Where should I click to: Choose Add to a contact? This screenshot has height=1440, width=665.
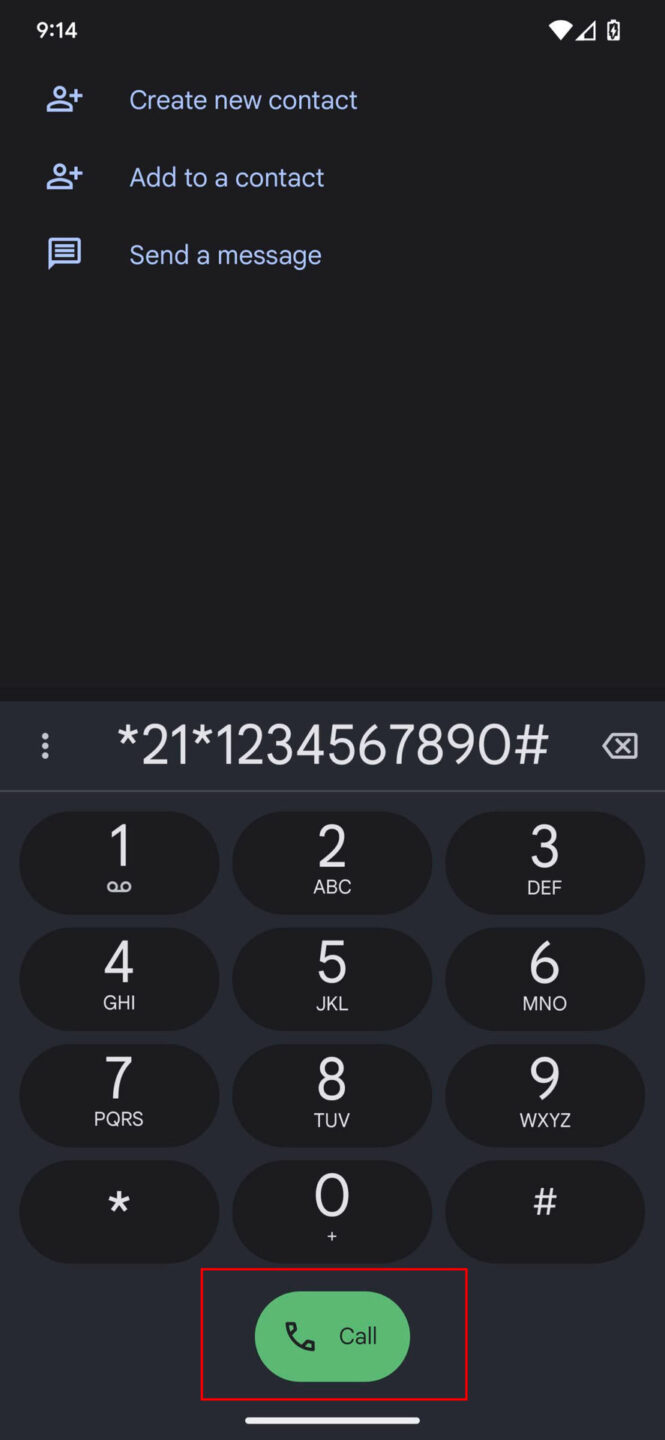click(226, 178)
